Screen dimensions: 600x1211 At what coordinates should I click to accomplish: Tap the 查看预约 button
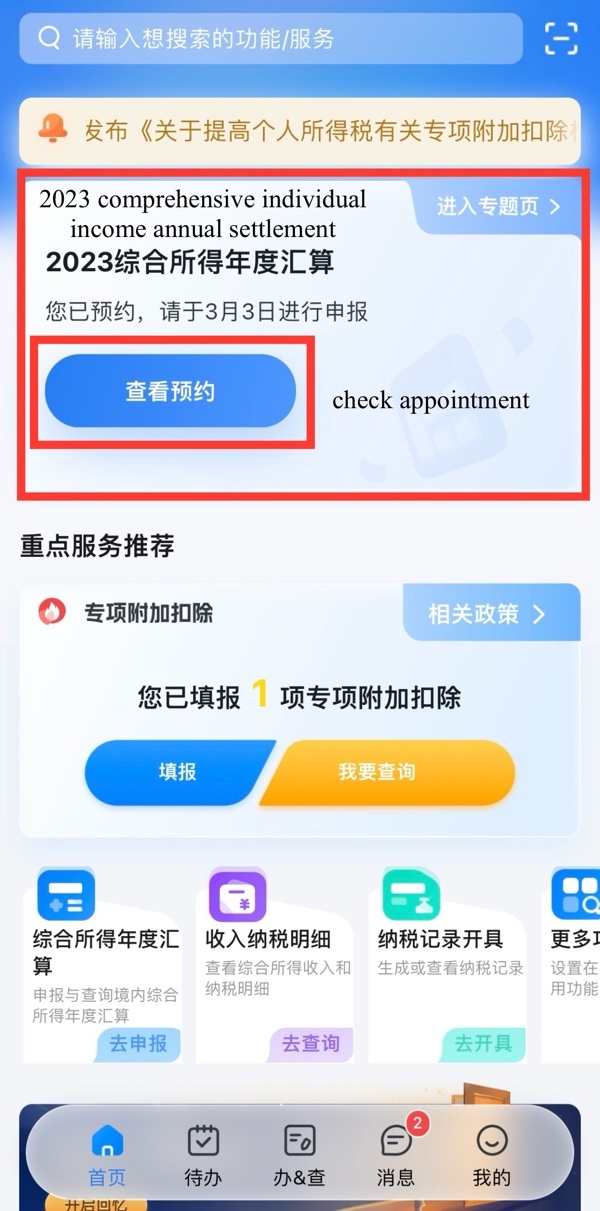point(170,392)
